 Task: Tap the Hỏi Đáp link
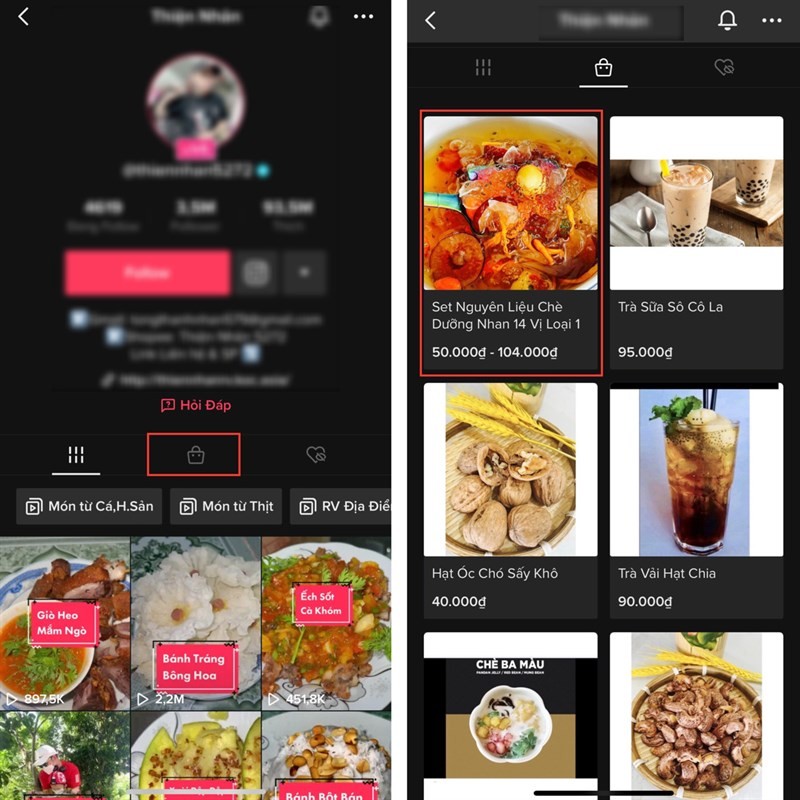pos(196,405)
